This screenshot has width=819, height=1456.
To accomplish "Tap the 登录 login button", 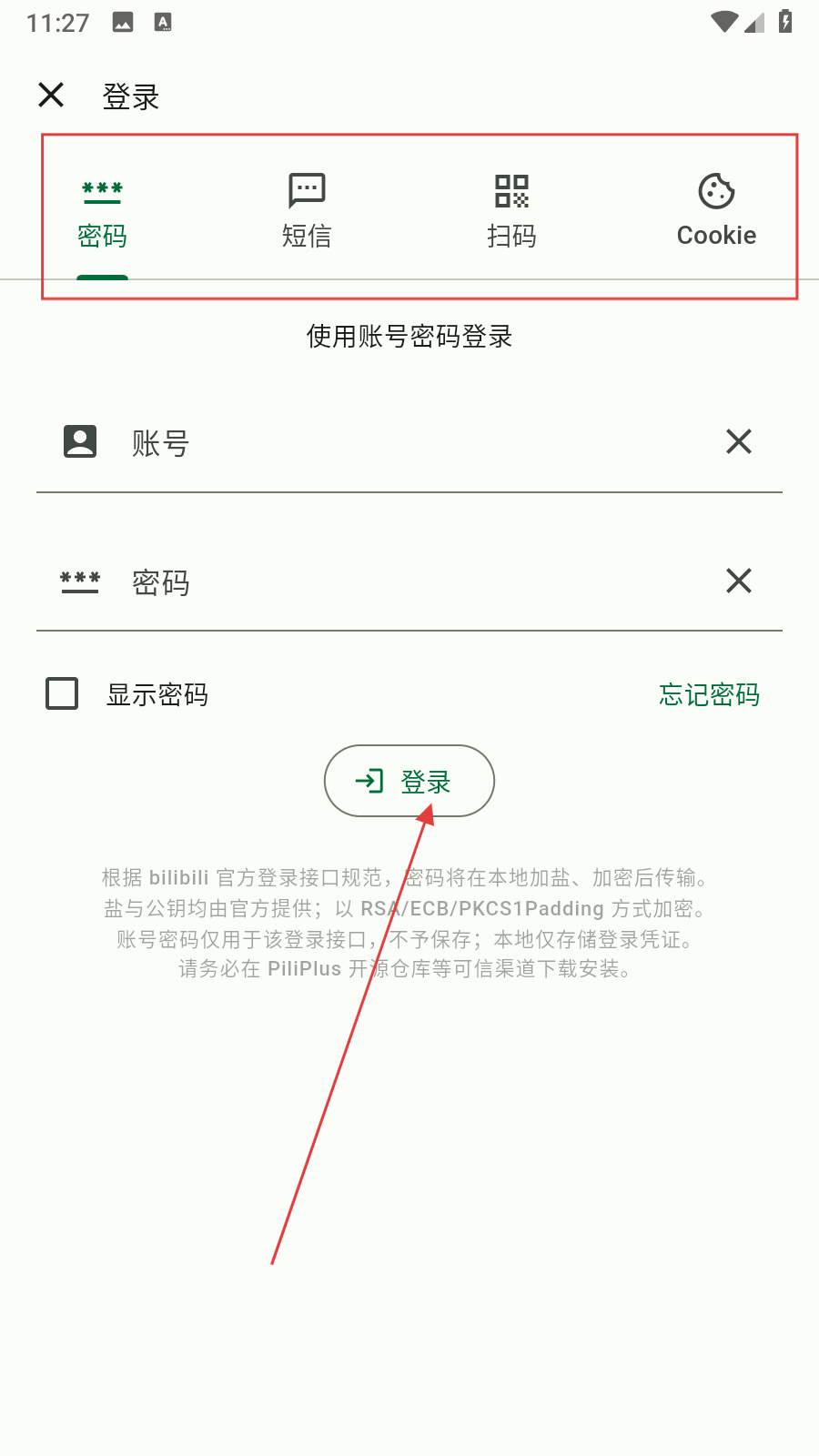I will coord(409,781).
